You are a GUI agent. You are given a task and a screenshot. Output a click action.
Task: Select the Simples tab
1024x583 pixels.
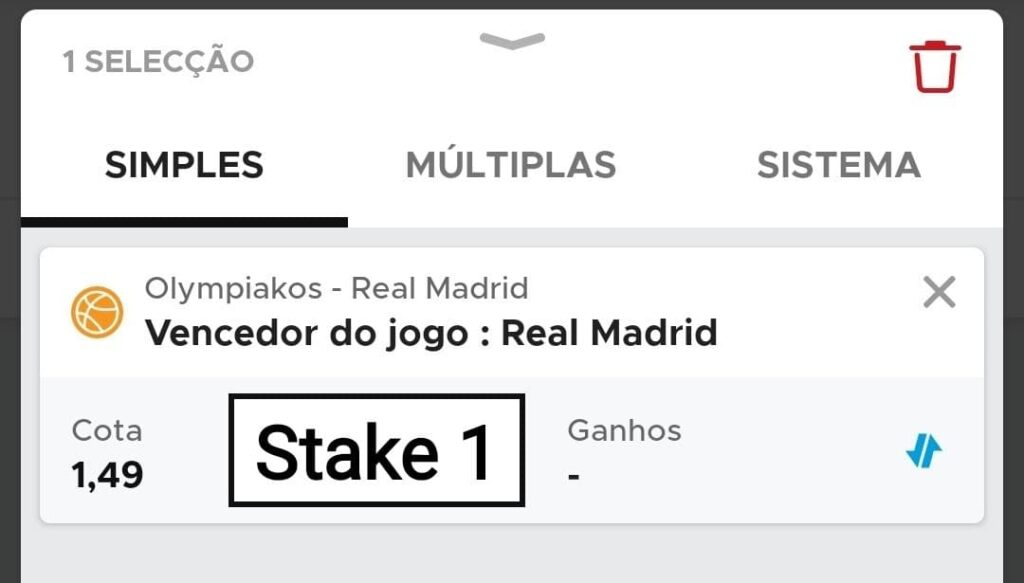point(184,165)
